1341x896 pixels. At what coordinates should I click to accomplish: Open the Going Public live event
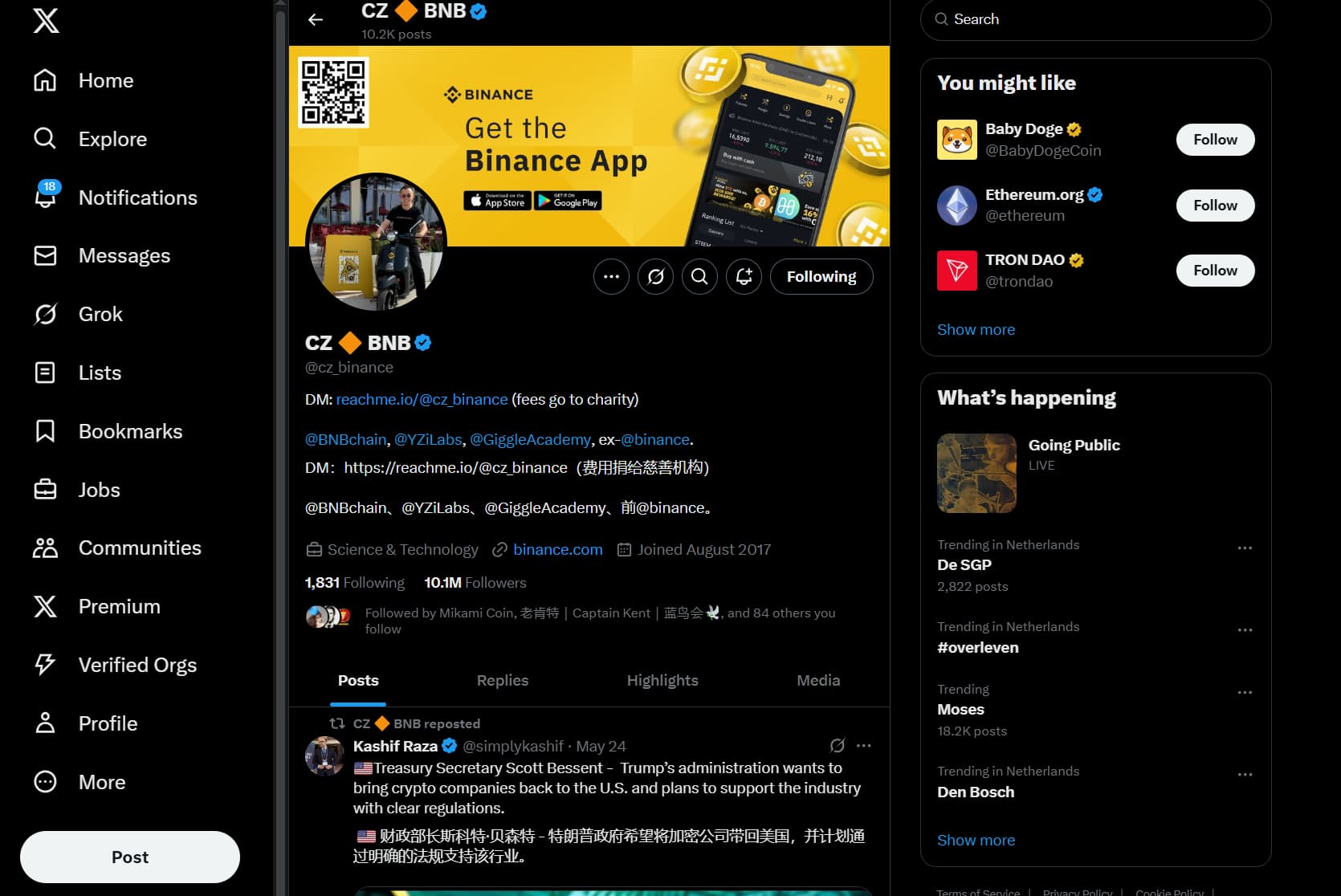point(1074,446)
